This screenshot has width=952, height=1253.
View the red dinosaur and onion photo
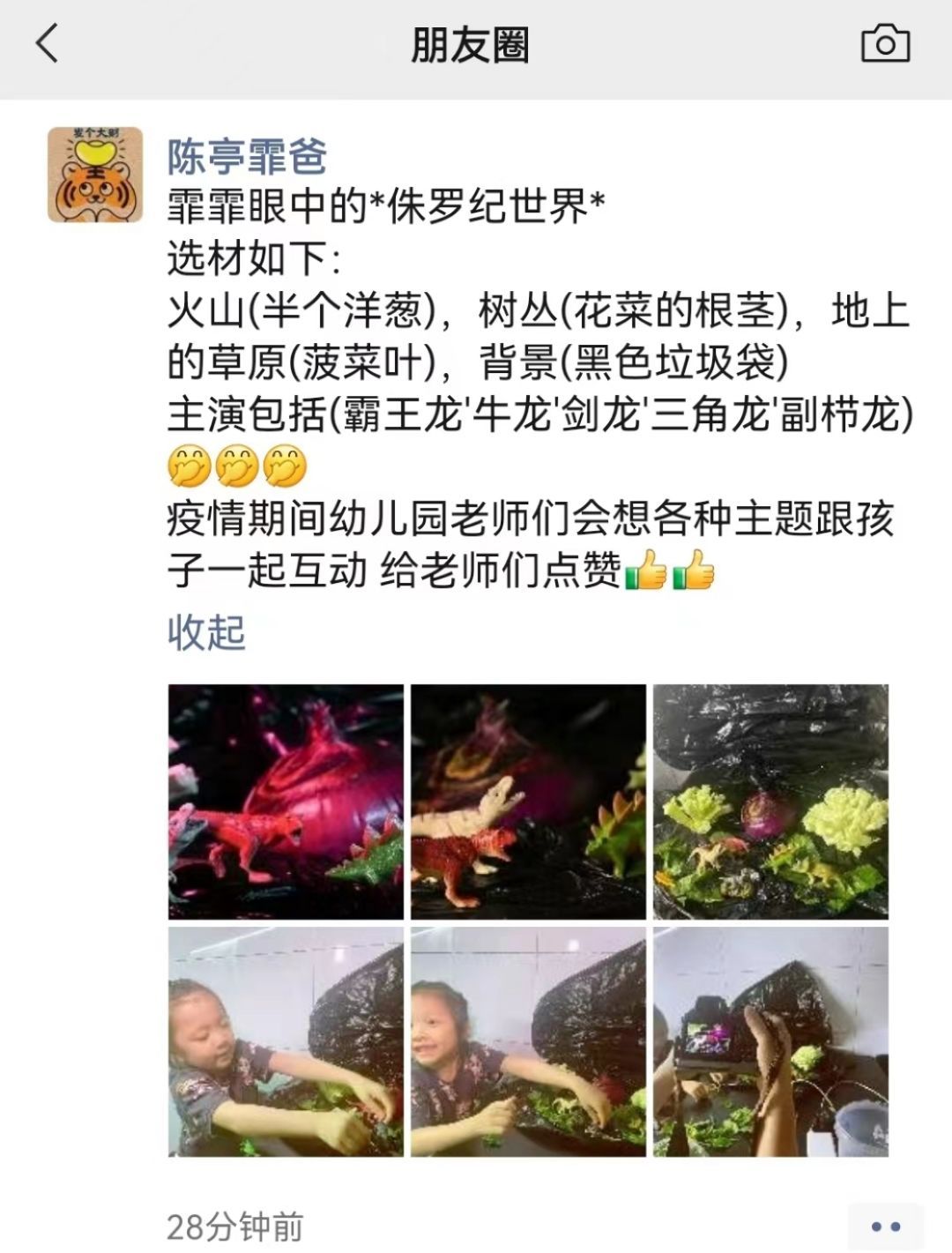pyautogui.click(x=286, y=802)
